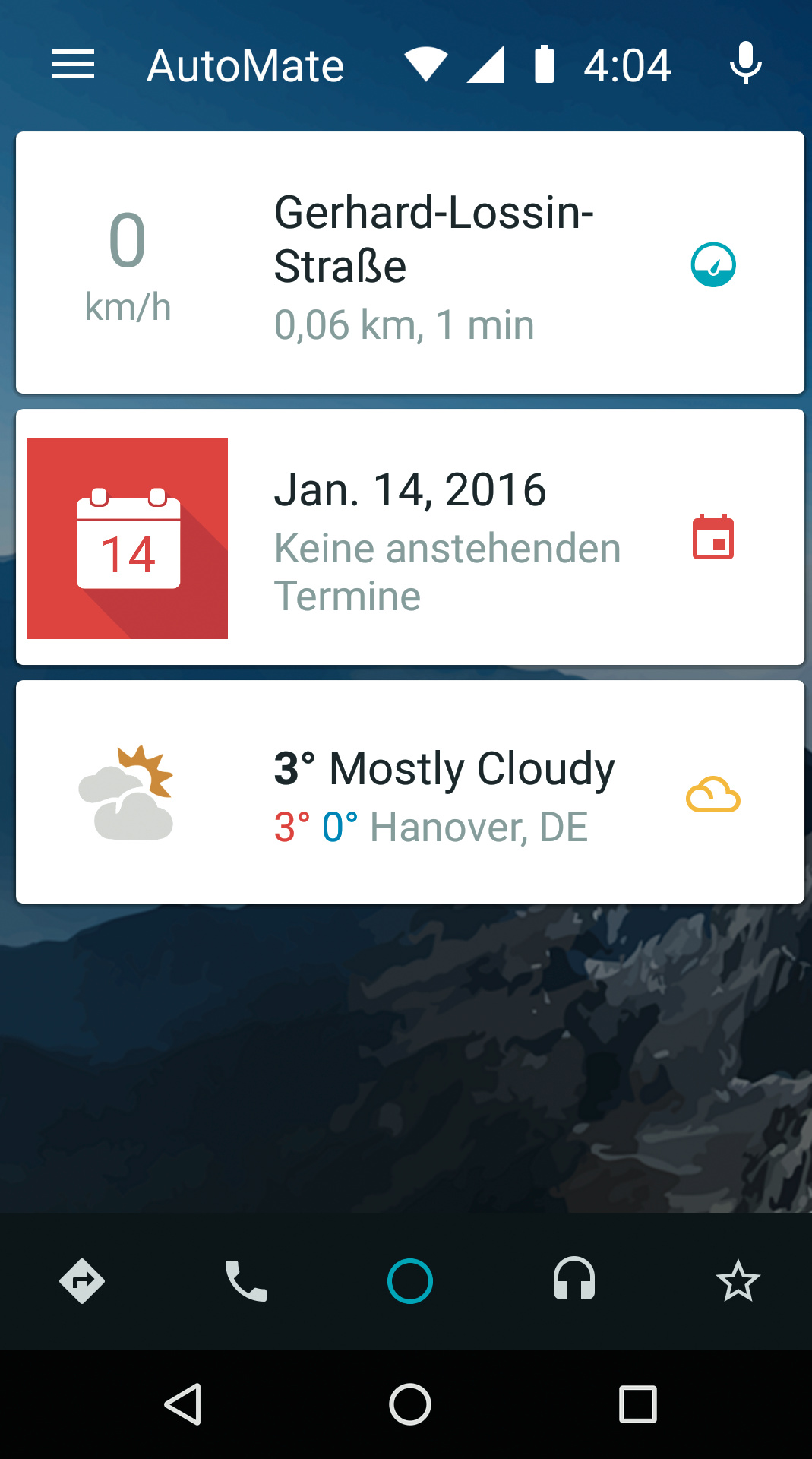Open the system recent apps view

point(637,1404)
